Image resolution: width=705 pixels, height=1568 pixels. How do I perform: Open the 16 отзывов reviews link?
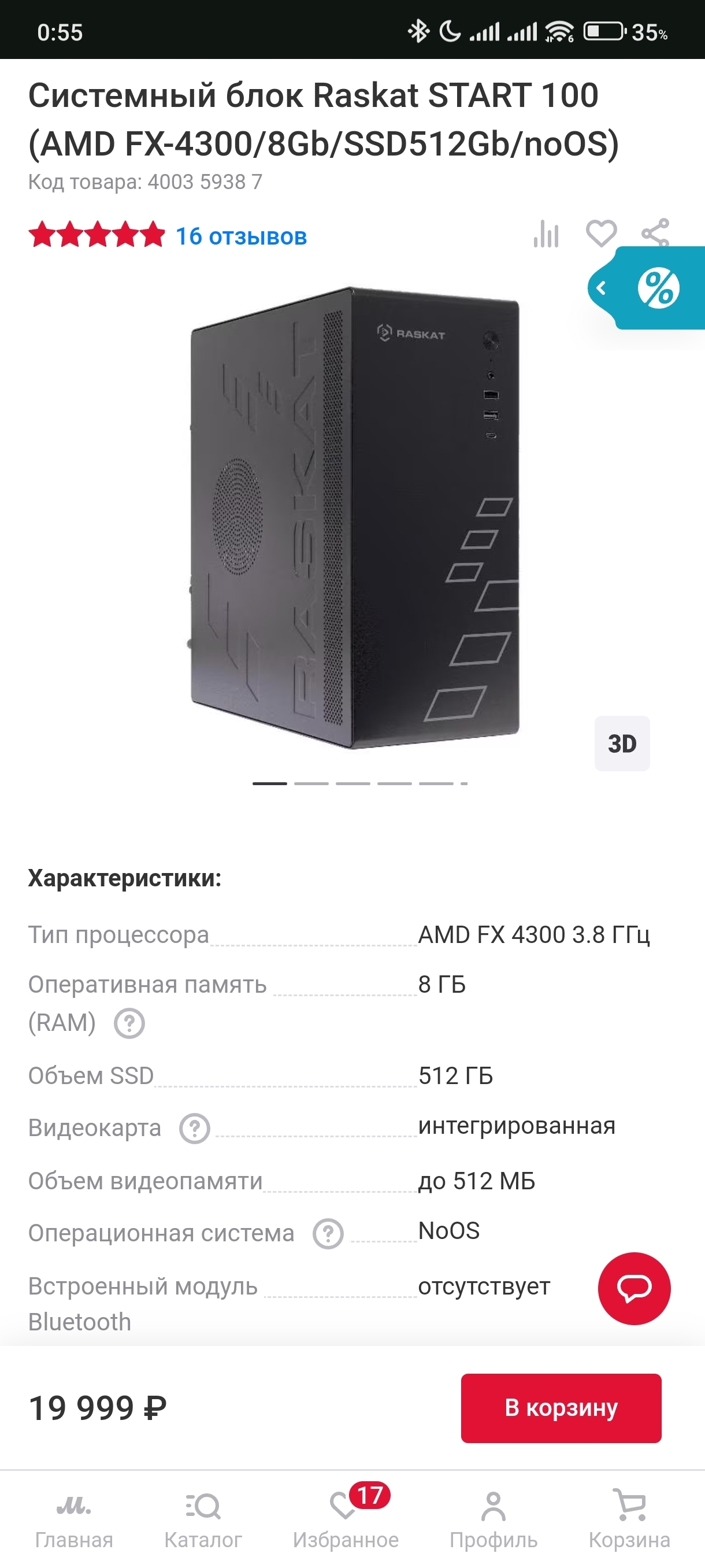241,236
